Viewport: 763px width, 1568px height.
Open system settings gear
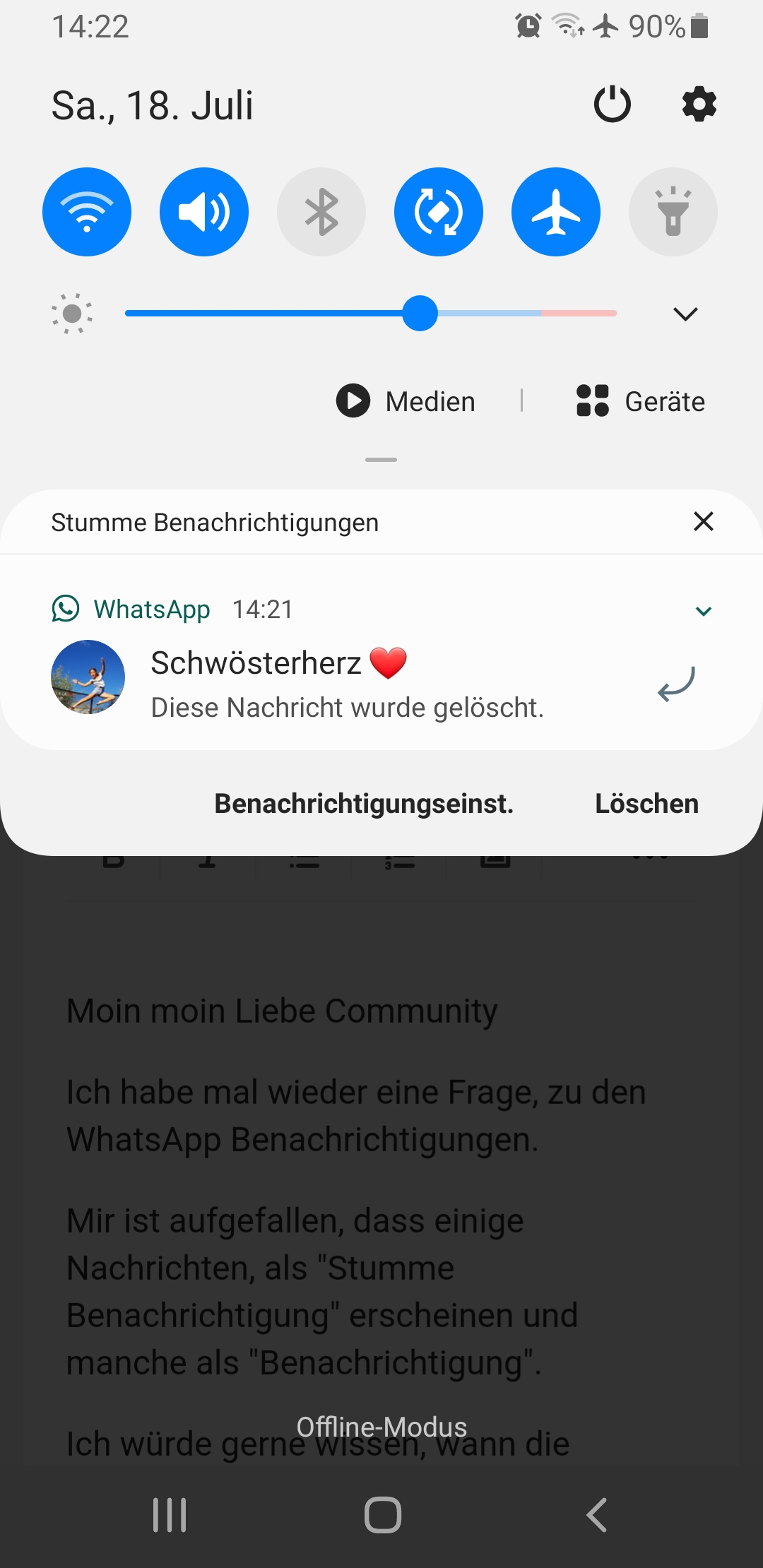[x=699, y=105]
